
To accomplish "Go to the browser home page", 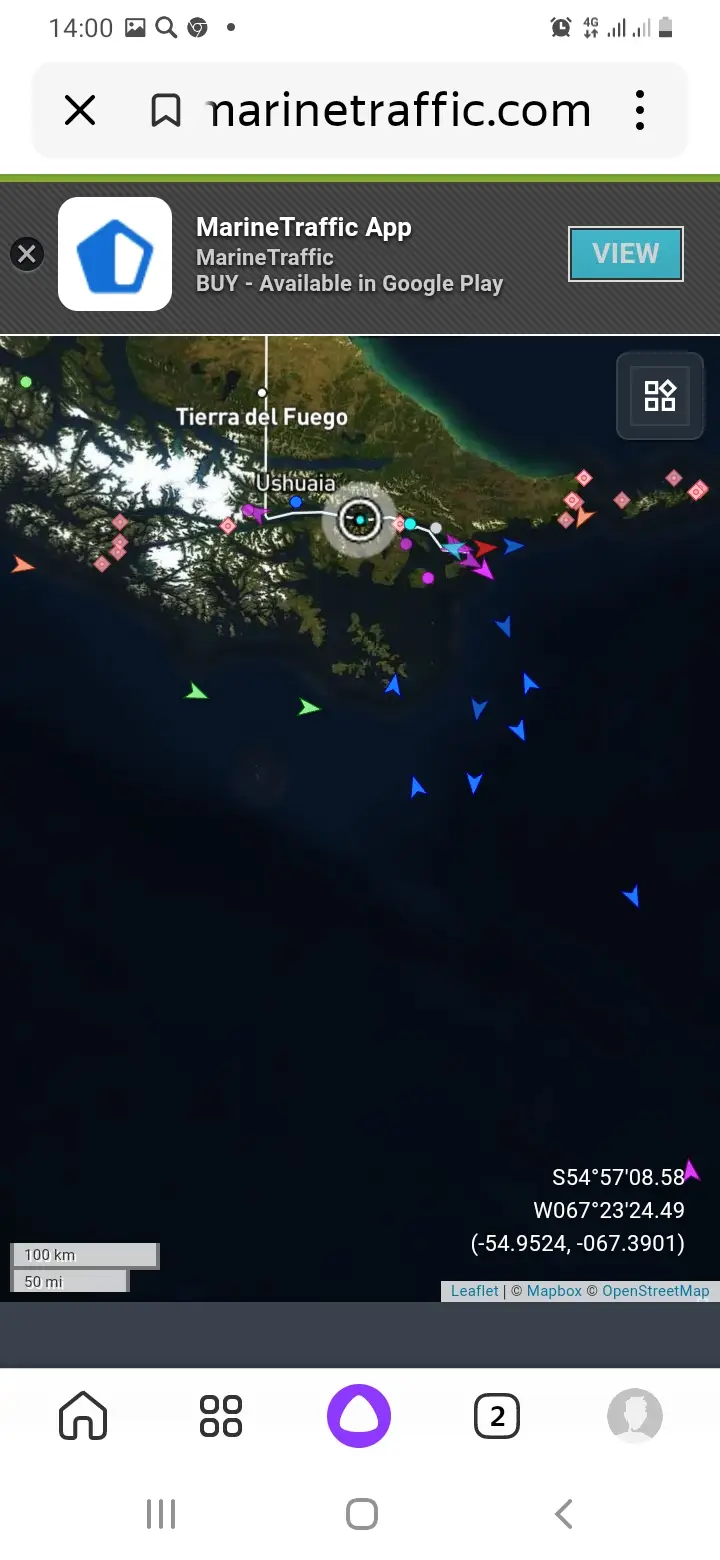I will [83, 1416].
